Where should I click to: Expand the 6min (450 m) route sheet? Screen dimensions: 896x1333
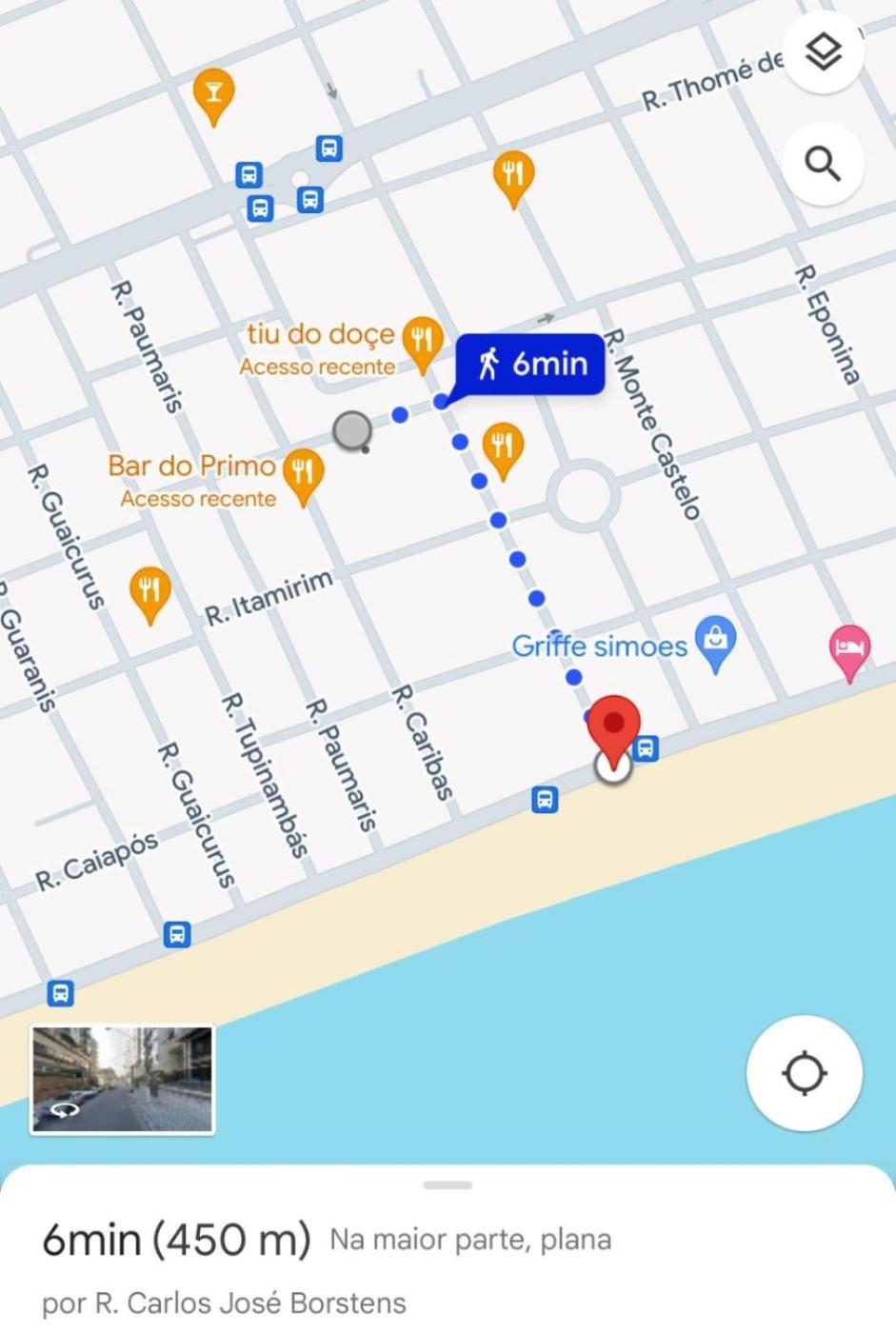point(448,1185)
